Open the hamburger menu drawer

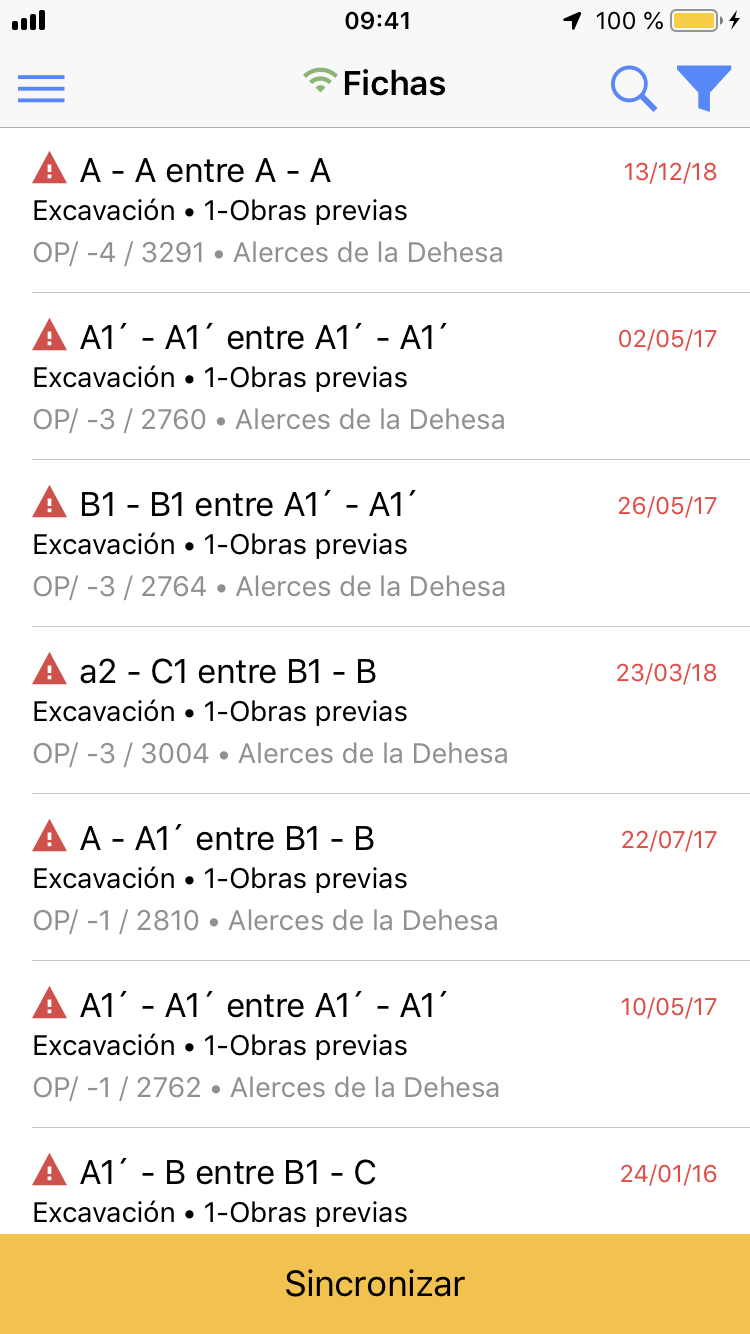coord(41,88)
